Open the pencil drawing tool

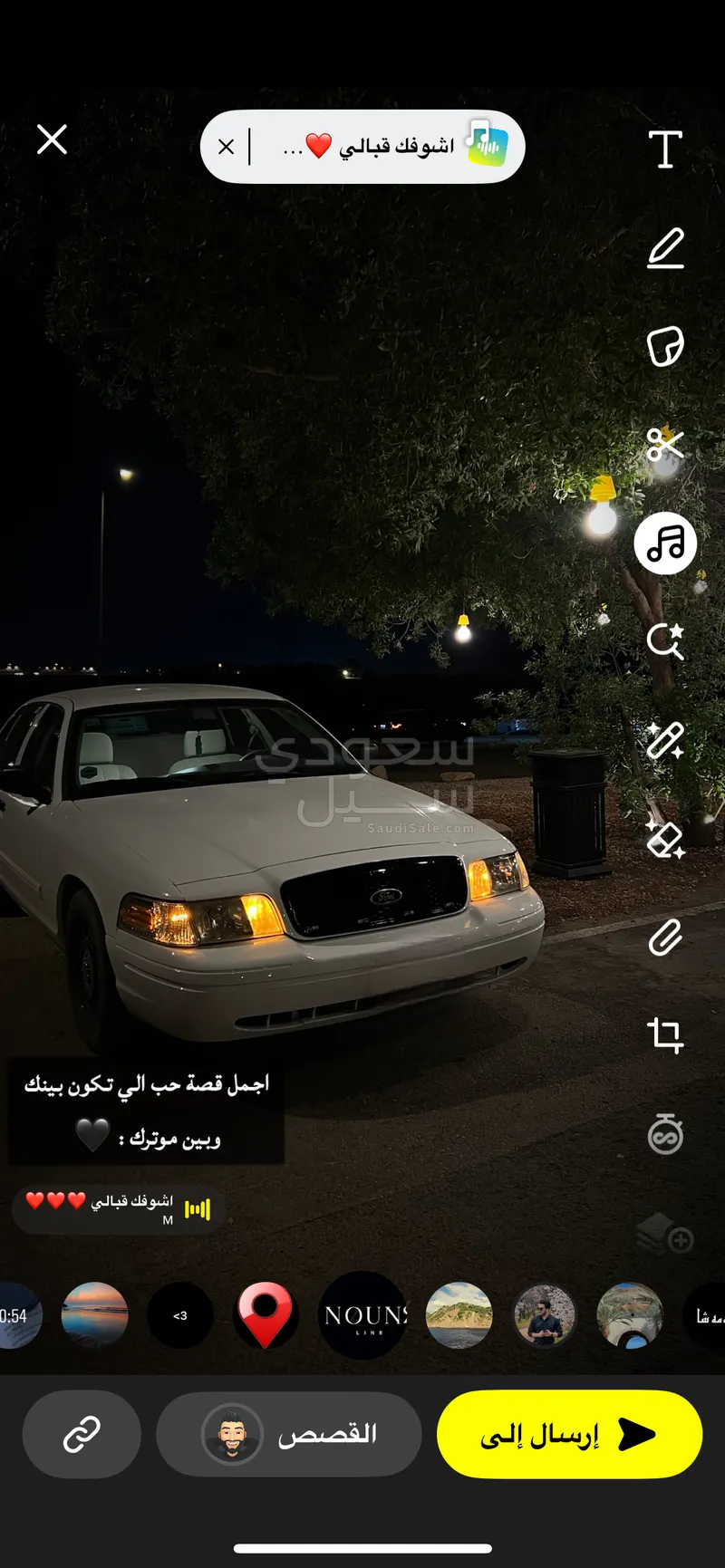665,247
